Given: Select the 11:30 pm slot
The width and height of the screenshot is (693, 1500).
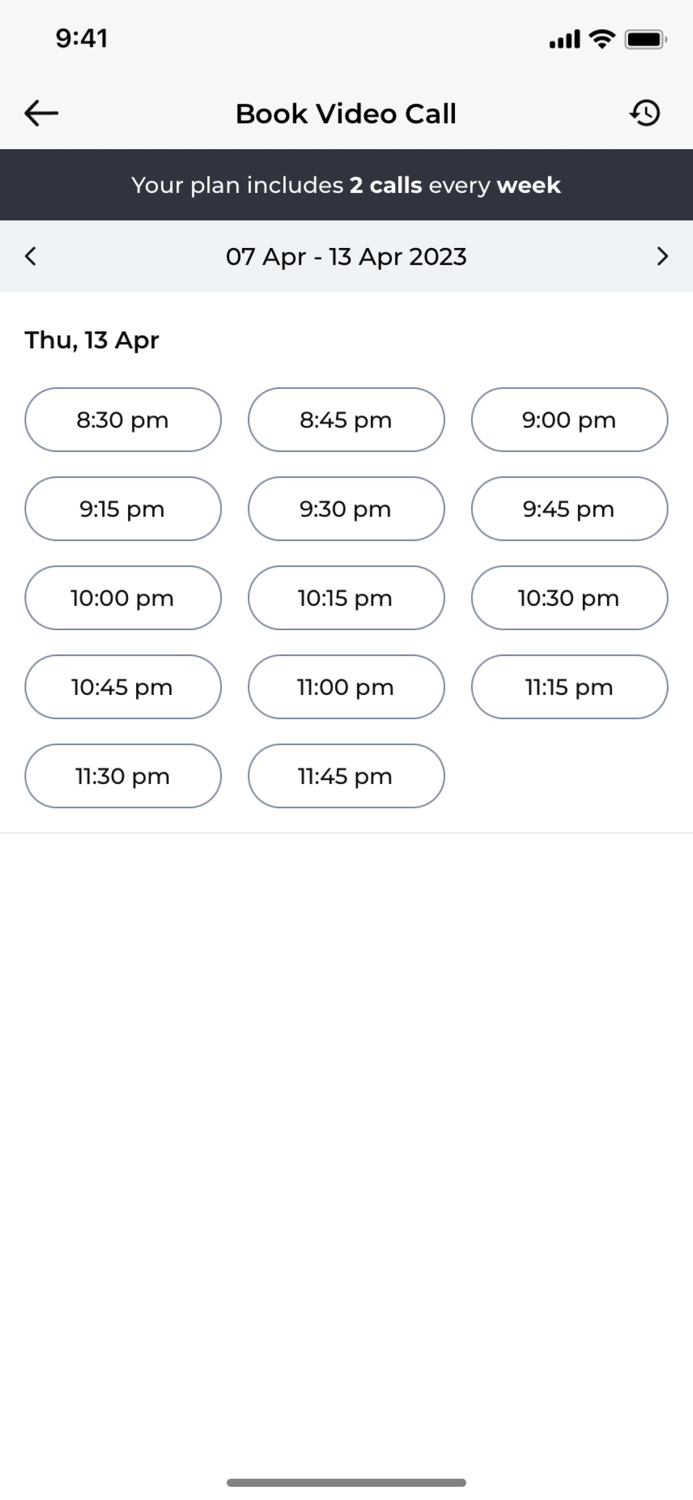Looking at the screenshot, I should click(x=123, y=776).
